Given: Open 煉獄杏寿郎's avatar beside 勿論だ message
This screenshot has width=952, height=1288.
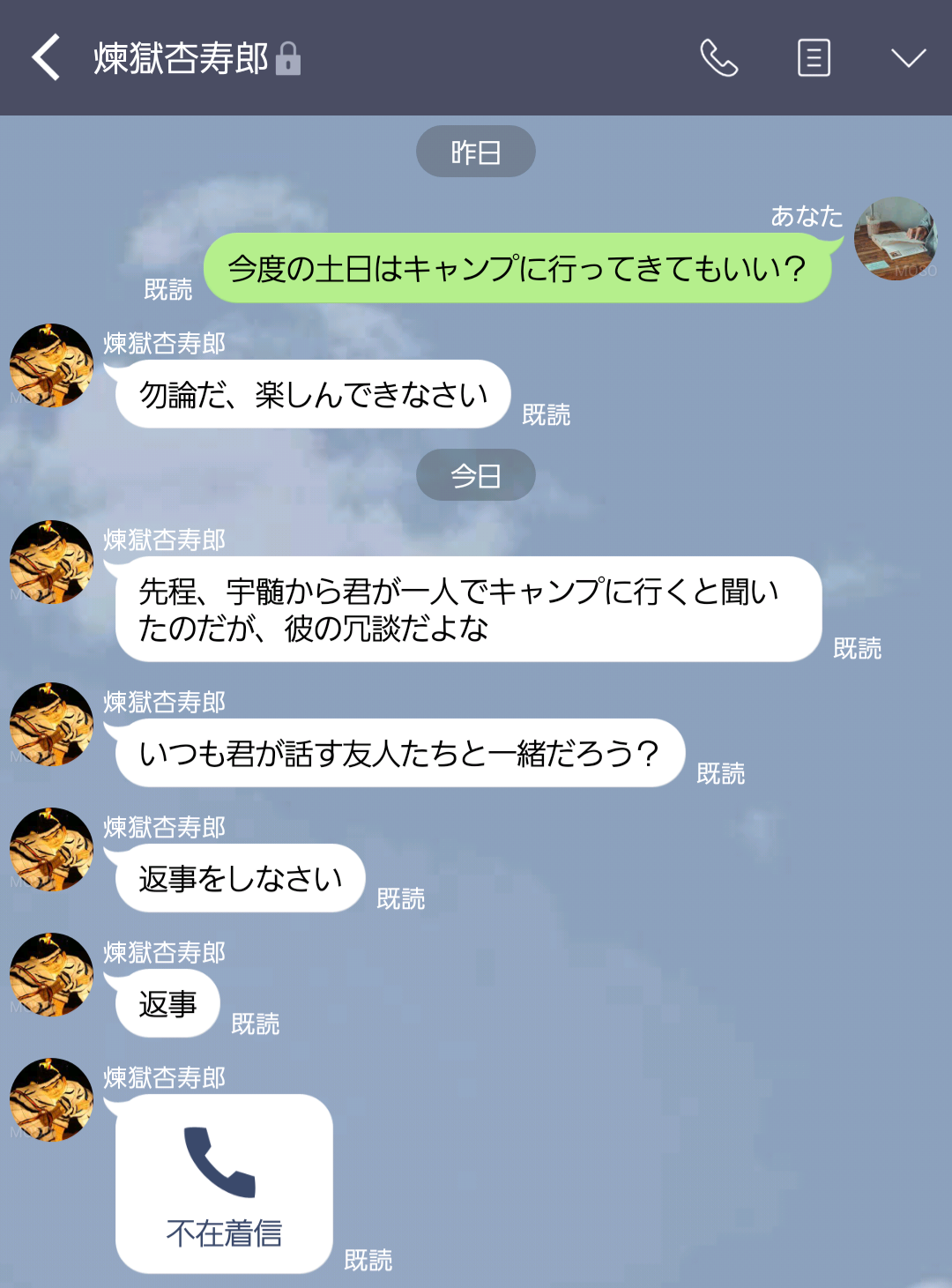Looking at the screenshot, I should pyautogui.click(x=51, y=365).
